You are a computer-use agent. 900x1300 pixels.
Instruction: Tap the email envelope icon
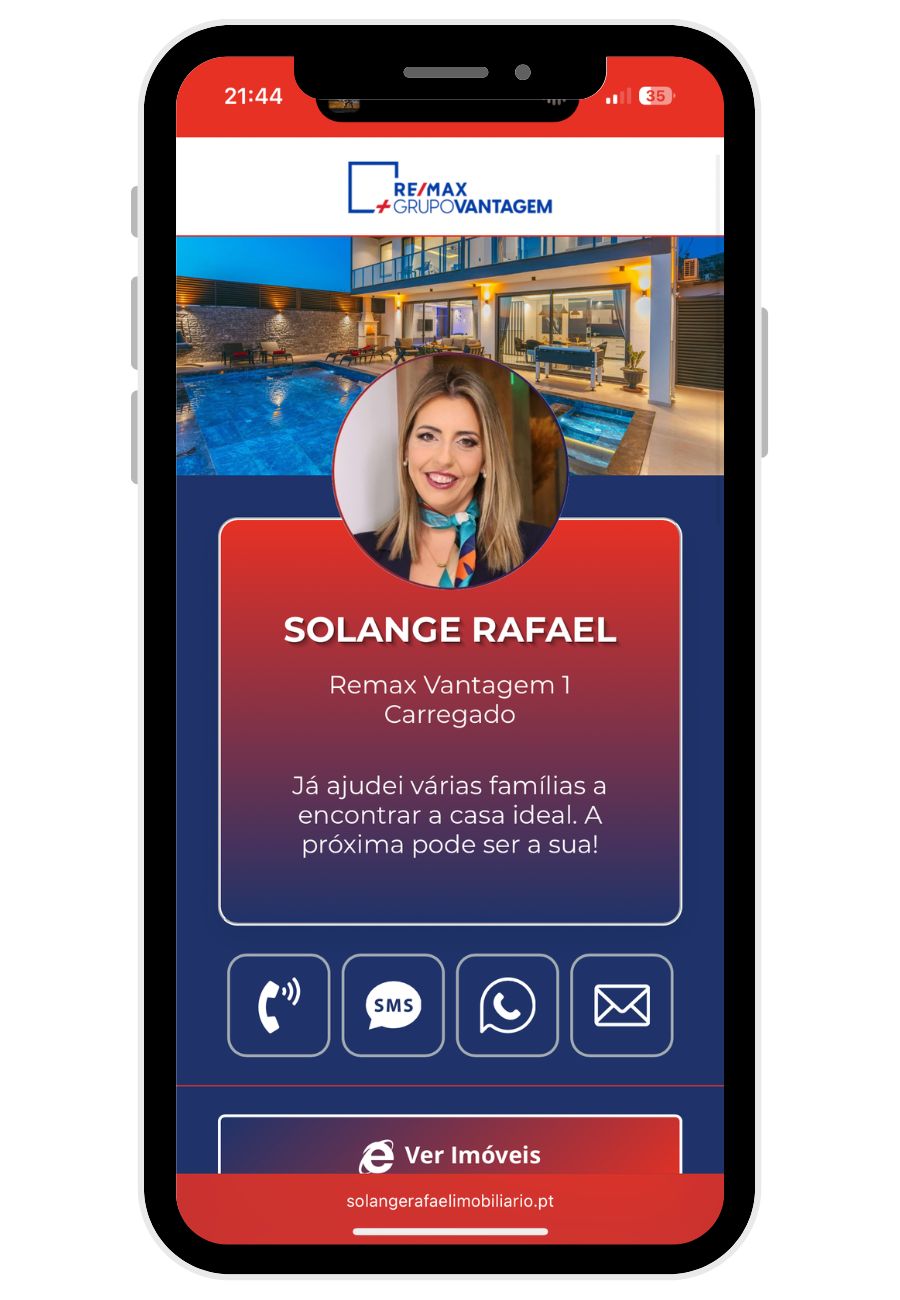621,1005
